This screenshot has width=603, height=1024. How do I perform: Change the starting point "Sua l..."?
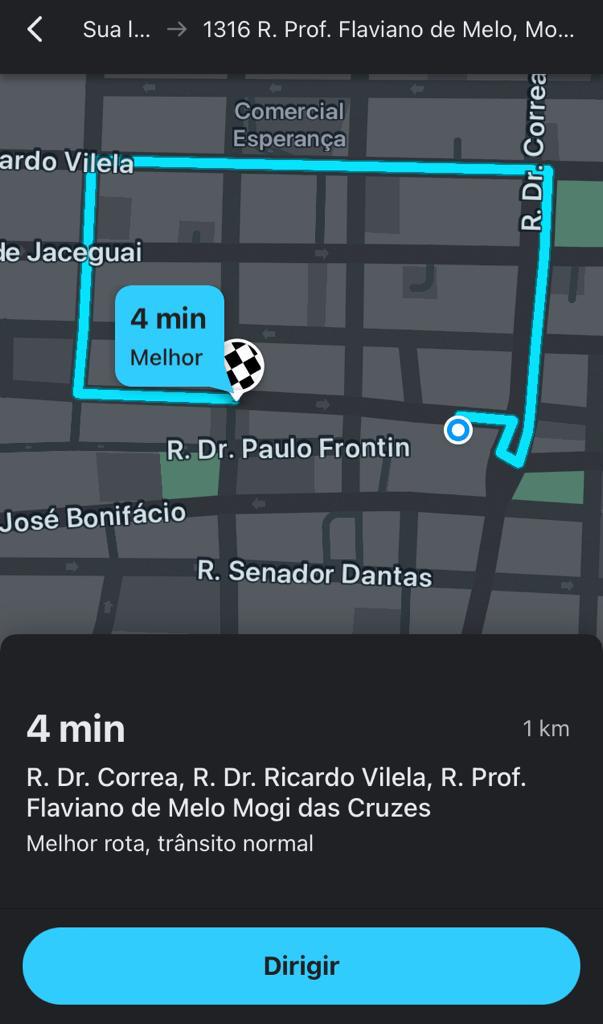pyautogui.click(x=116, y=30)
